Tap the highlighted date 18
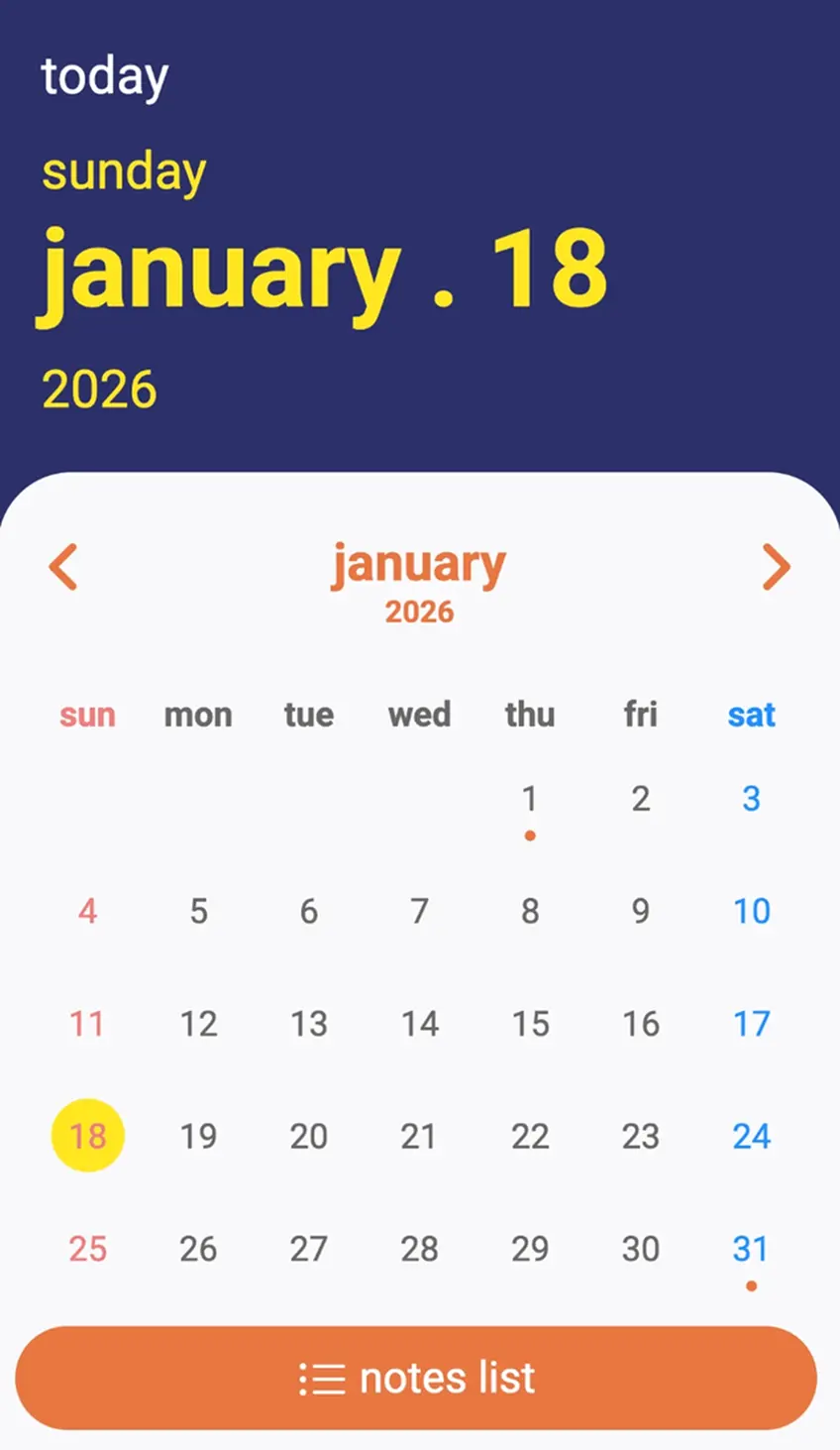 [88, 1136]
